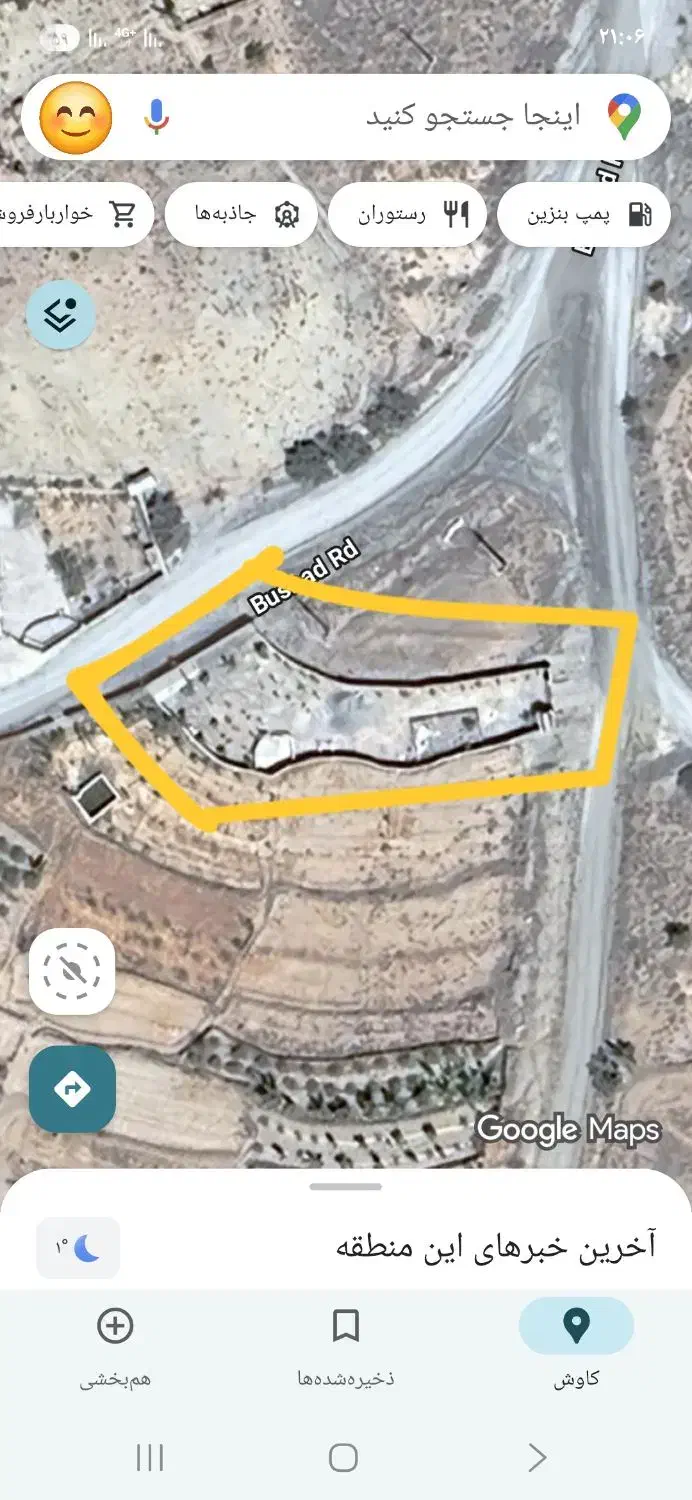Open the account profile avatar
The height and width of the screenshot is (1500, 692).
tap(76, 117)
